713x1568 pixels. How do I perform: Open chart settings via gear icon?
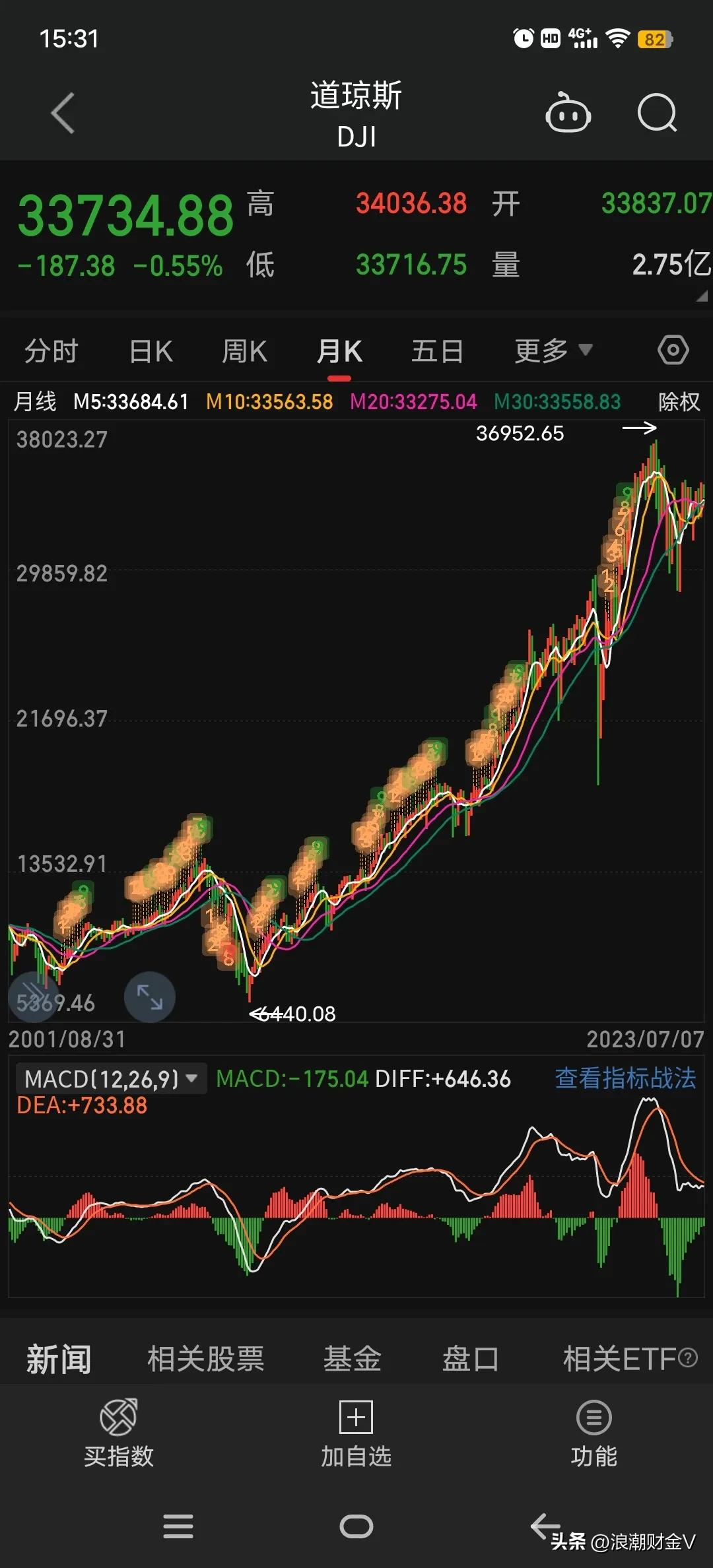click(x=673, y=350)
